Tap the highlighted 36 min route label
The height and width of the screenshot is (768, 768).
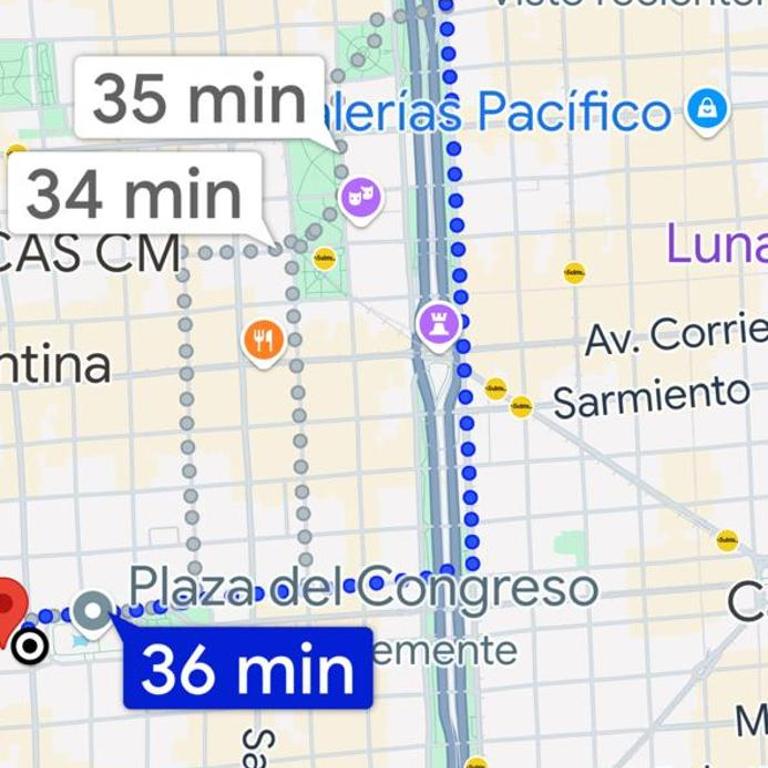(248, 670)
